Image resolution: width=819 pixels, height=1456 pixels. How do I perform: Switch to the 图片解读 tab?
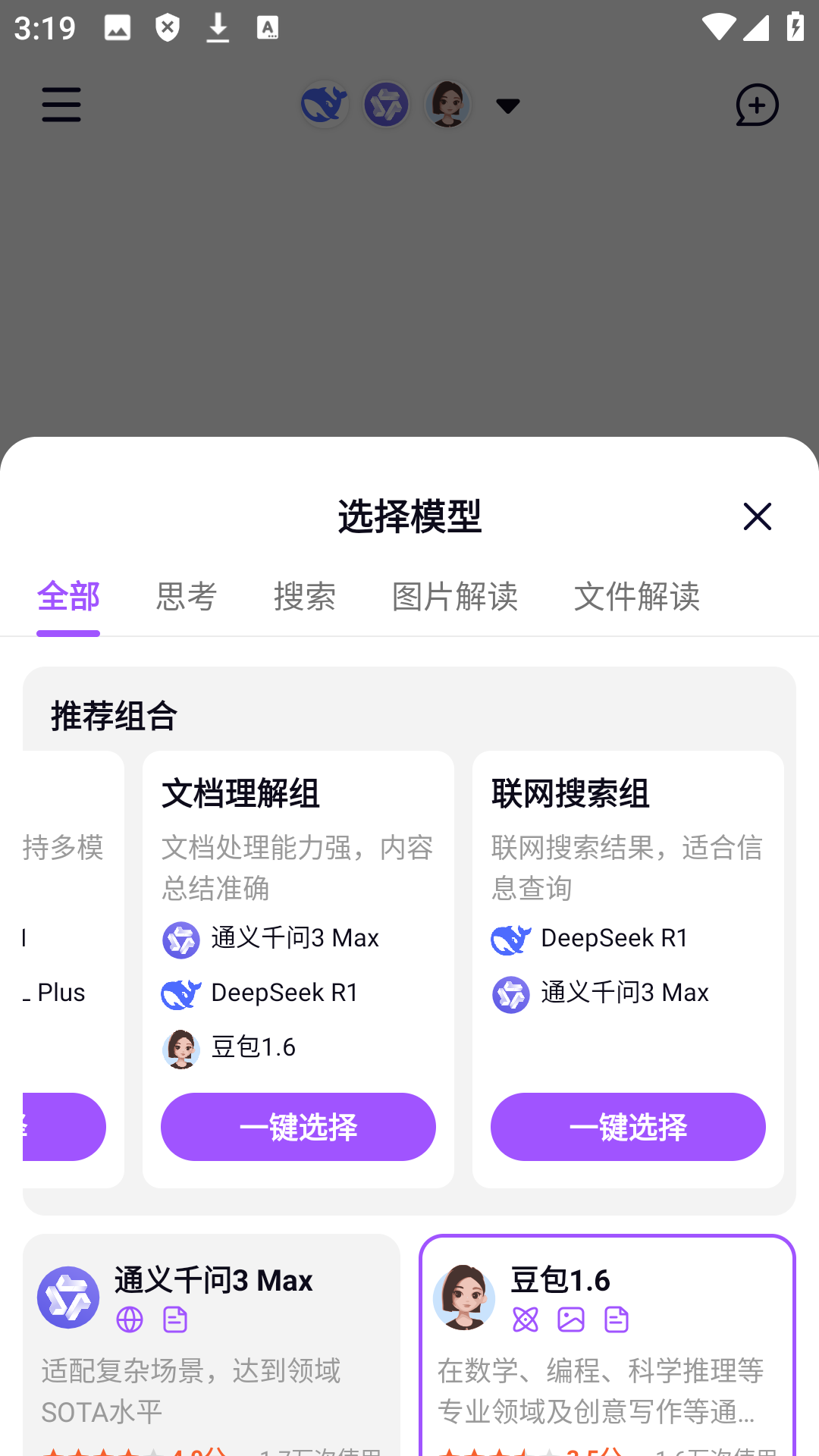point(455,596)
